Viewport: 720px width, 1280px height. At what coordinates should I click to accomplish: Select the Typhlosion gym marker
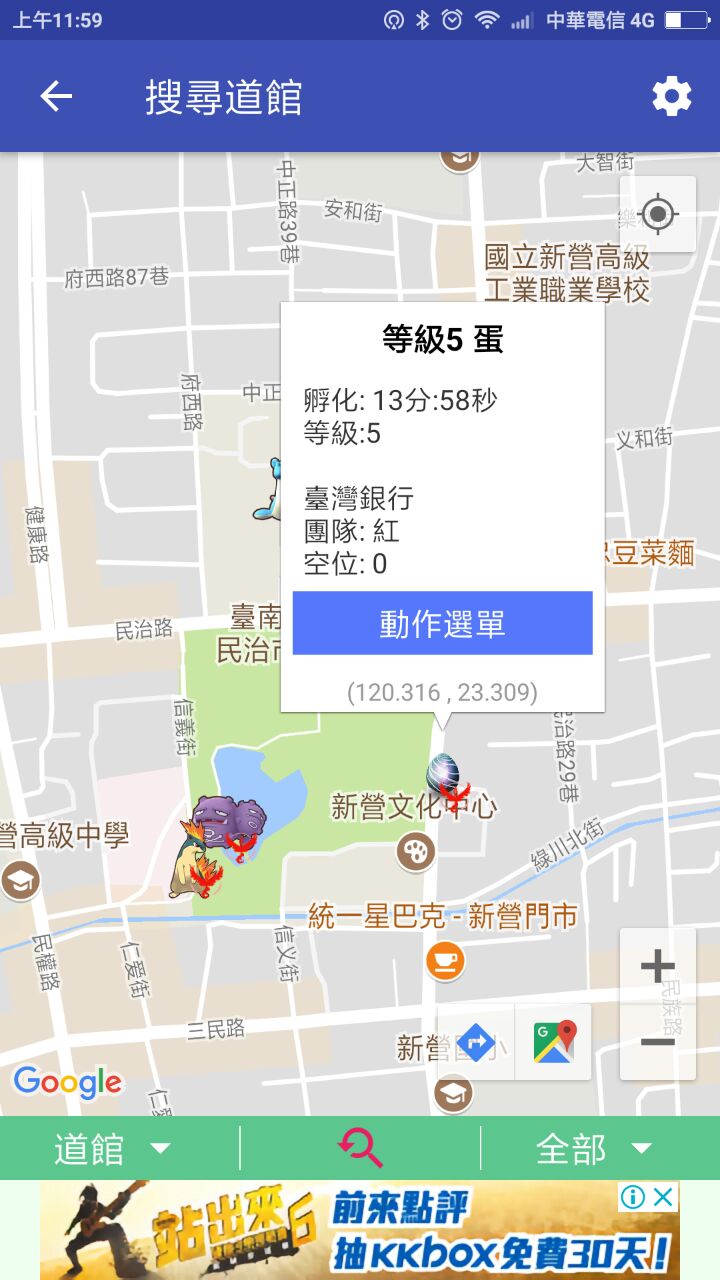click(196, 862)
